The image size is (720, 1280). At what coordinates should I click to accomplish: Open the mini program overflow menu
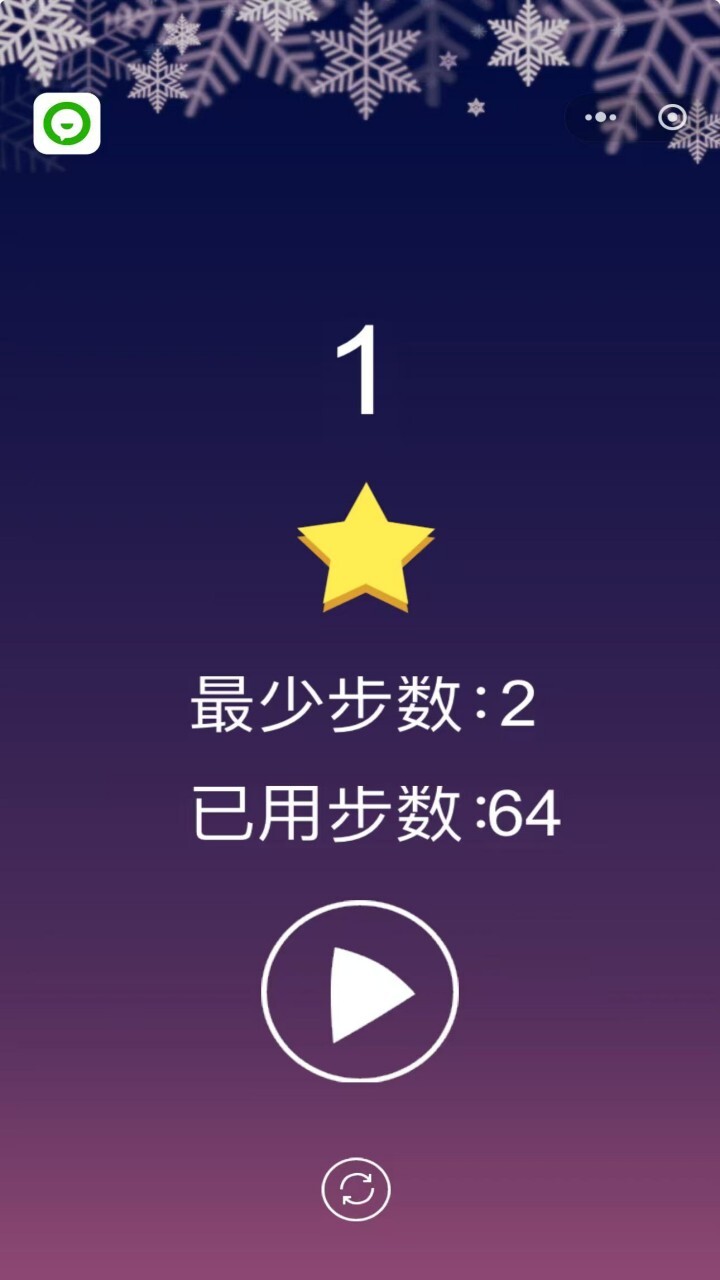pyautogui.click(x=600, y=117)
